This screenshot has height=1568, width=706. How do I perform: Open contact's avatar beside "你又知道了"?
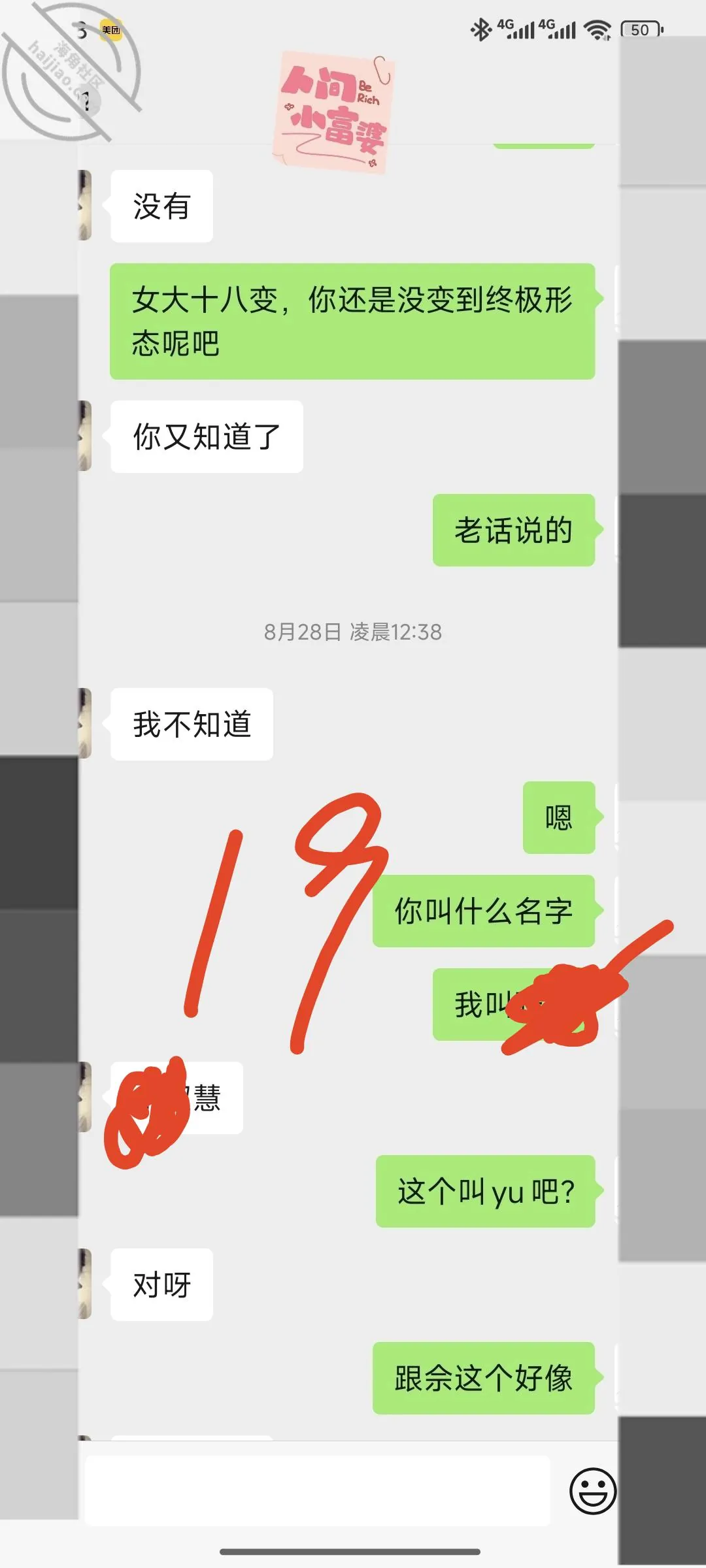click(85, 436)
